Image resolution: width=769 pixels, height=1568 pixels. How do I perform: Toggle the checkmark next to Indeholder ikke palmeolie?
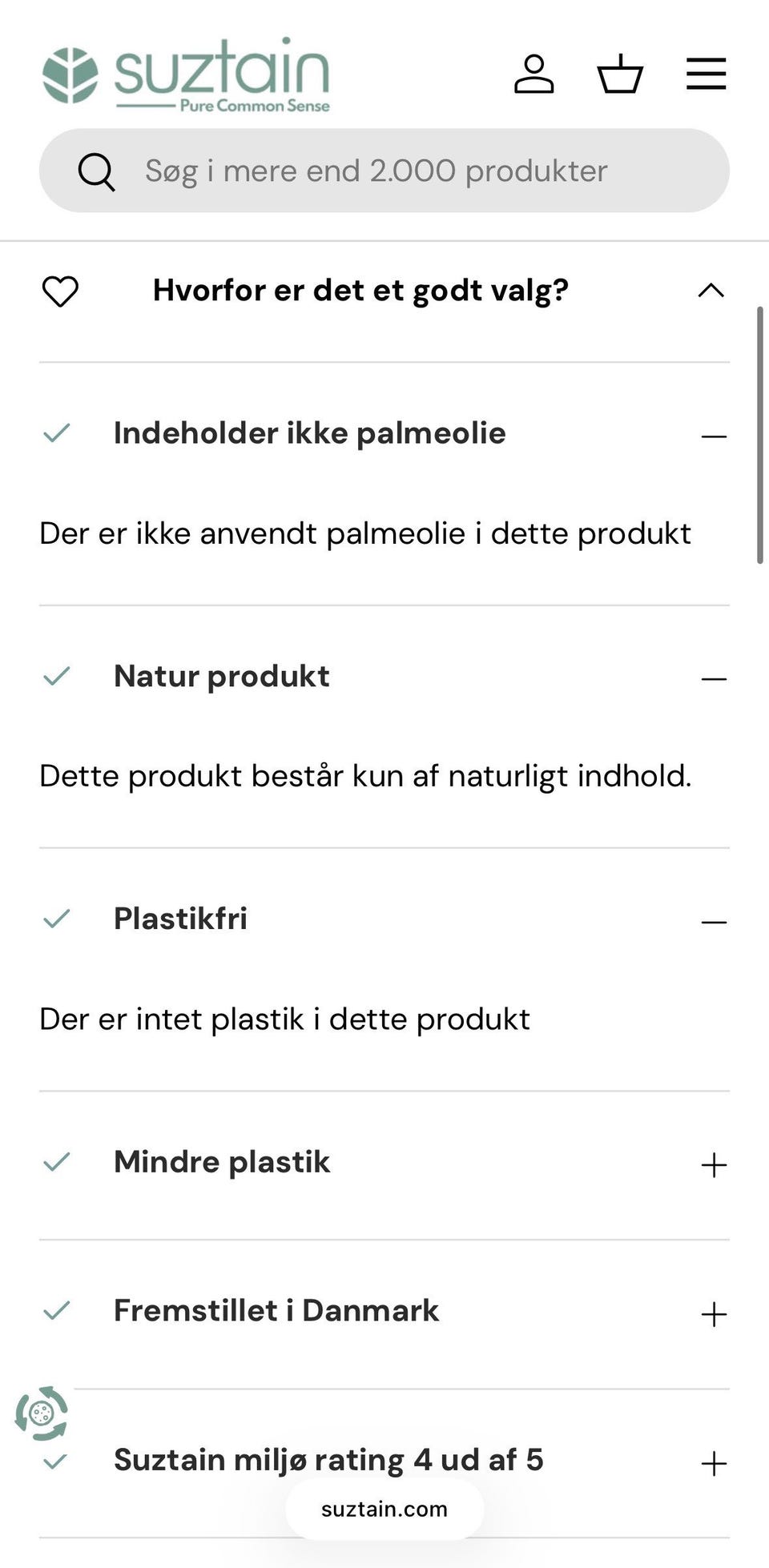pos(57,432)
